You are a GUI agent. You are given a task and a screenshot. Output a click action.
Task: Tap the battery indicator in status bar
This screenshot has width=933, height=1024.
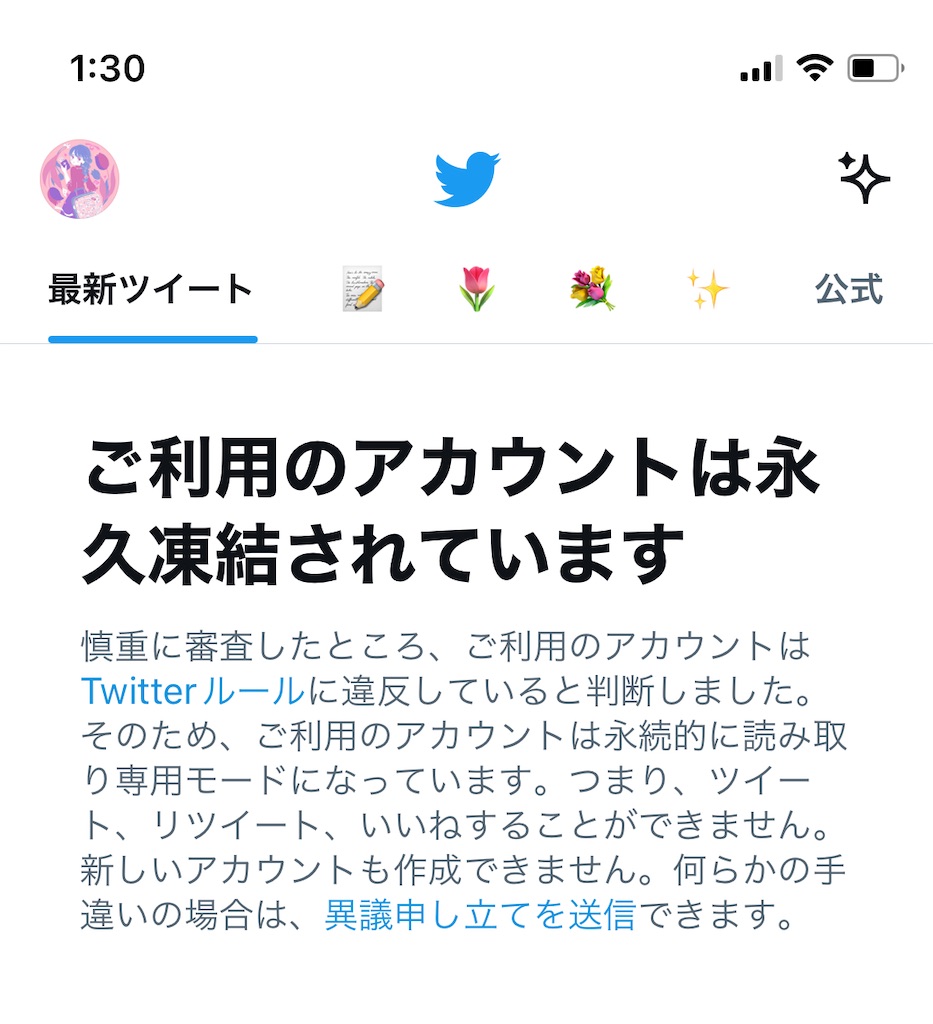tap(875, 66)
